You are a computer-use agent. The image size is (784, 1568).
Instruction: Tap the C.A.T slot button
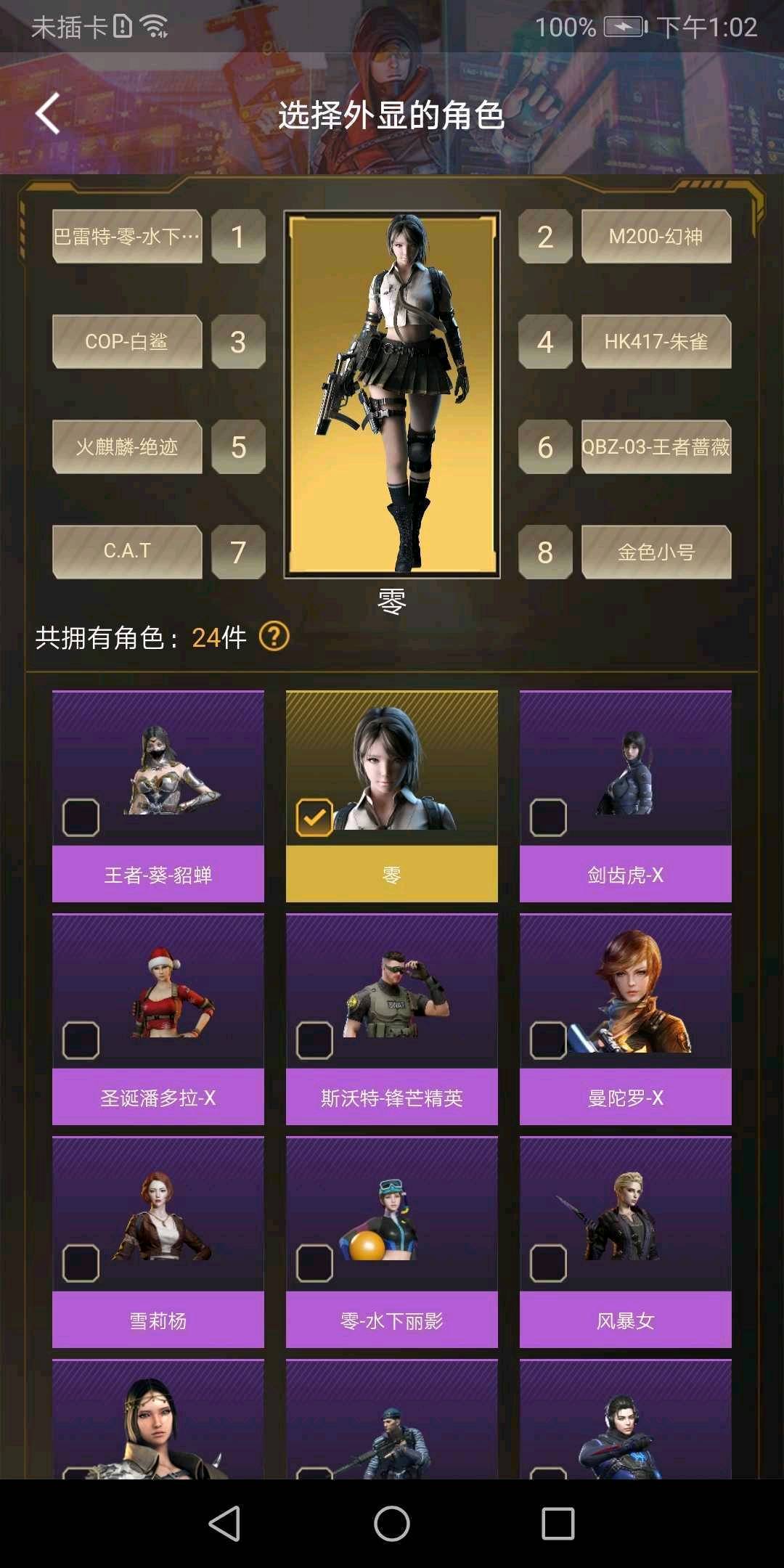[127, 552]
